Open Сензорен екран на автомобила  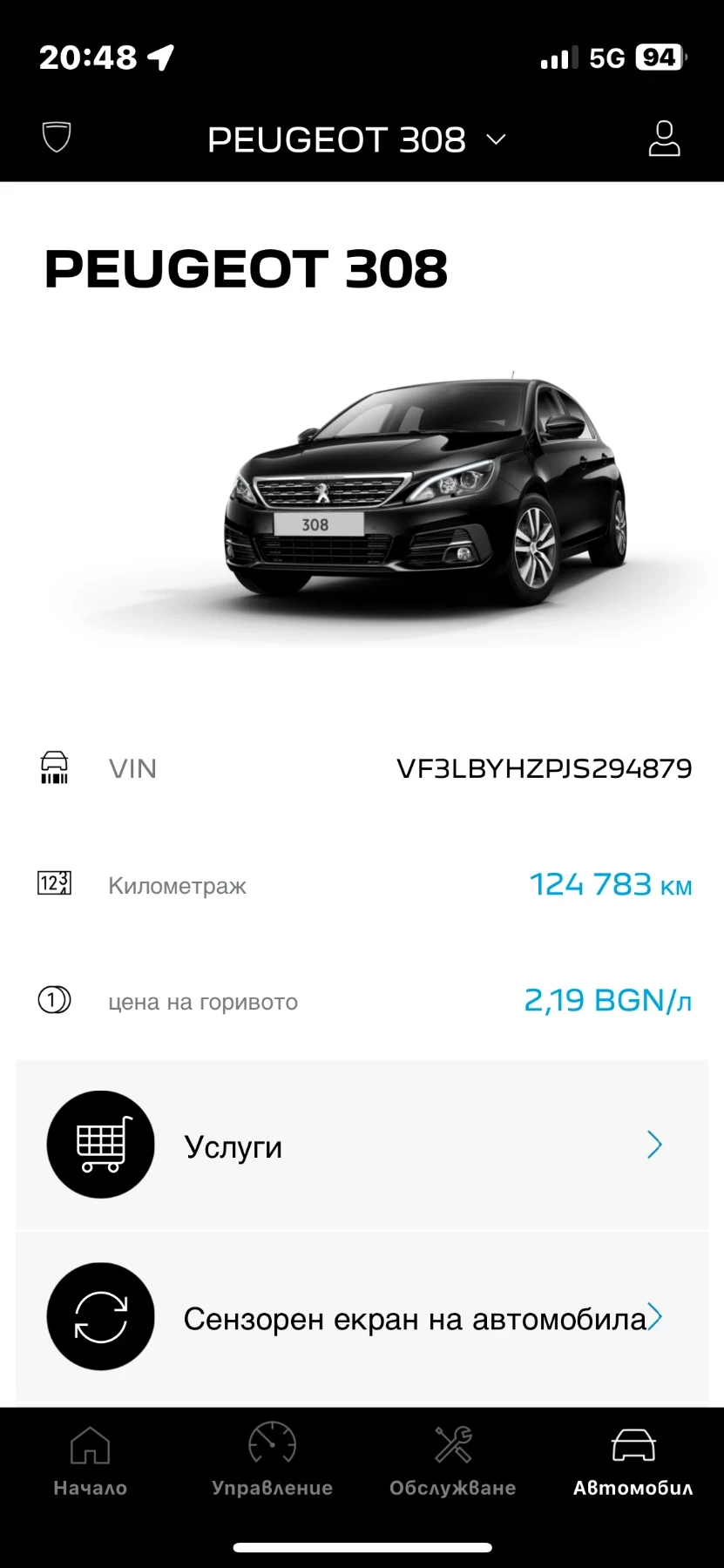[362, 1318]
